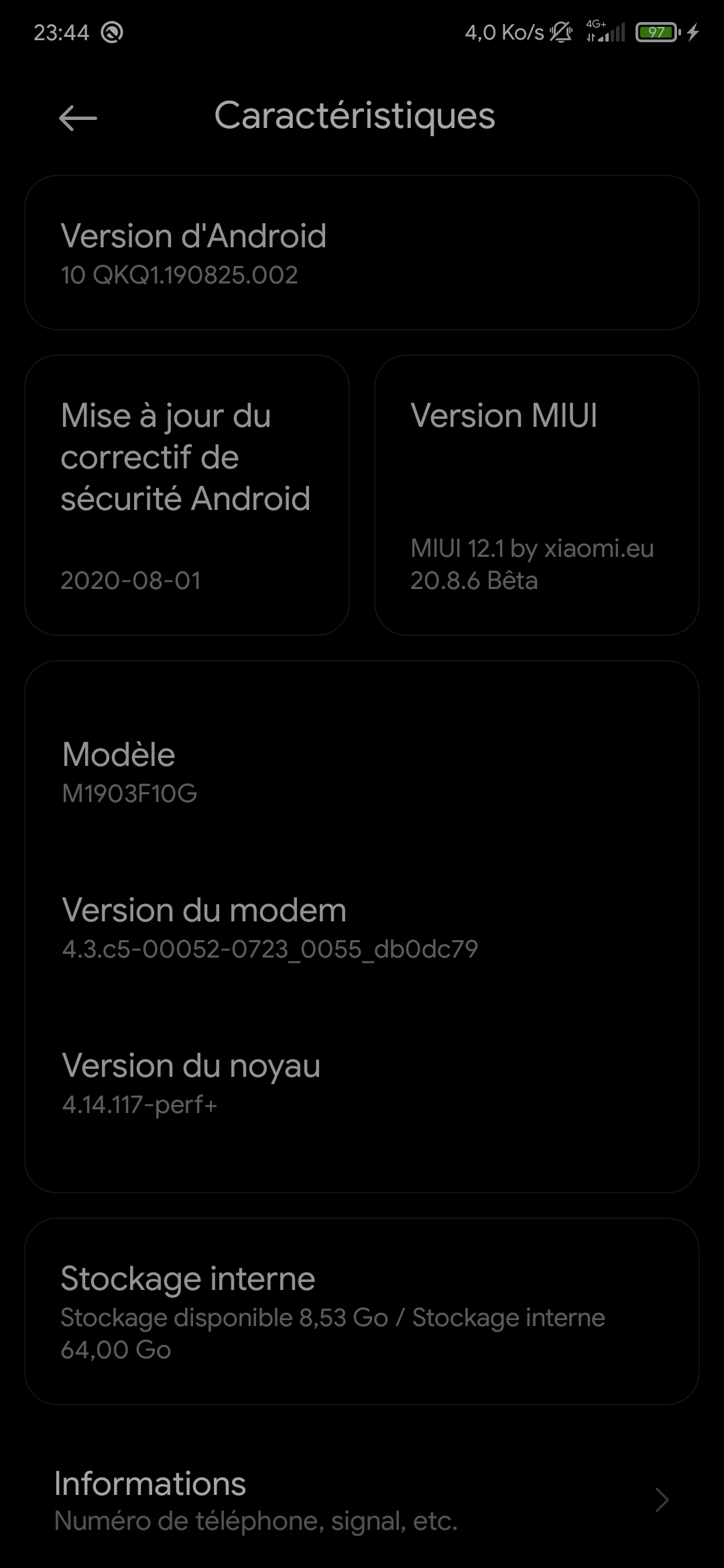Tap the Version du noyau row
This screenshot has width=724, height=1568.
pos(362,1083)
